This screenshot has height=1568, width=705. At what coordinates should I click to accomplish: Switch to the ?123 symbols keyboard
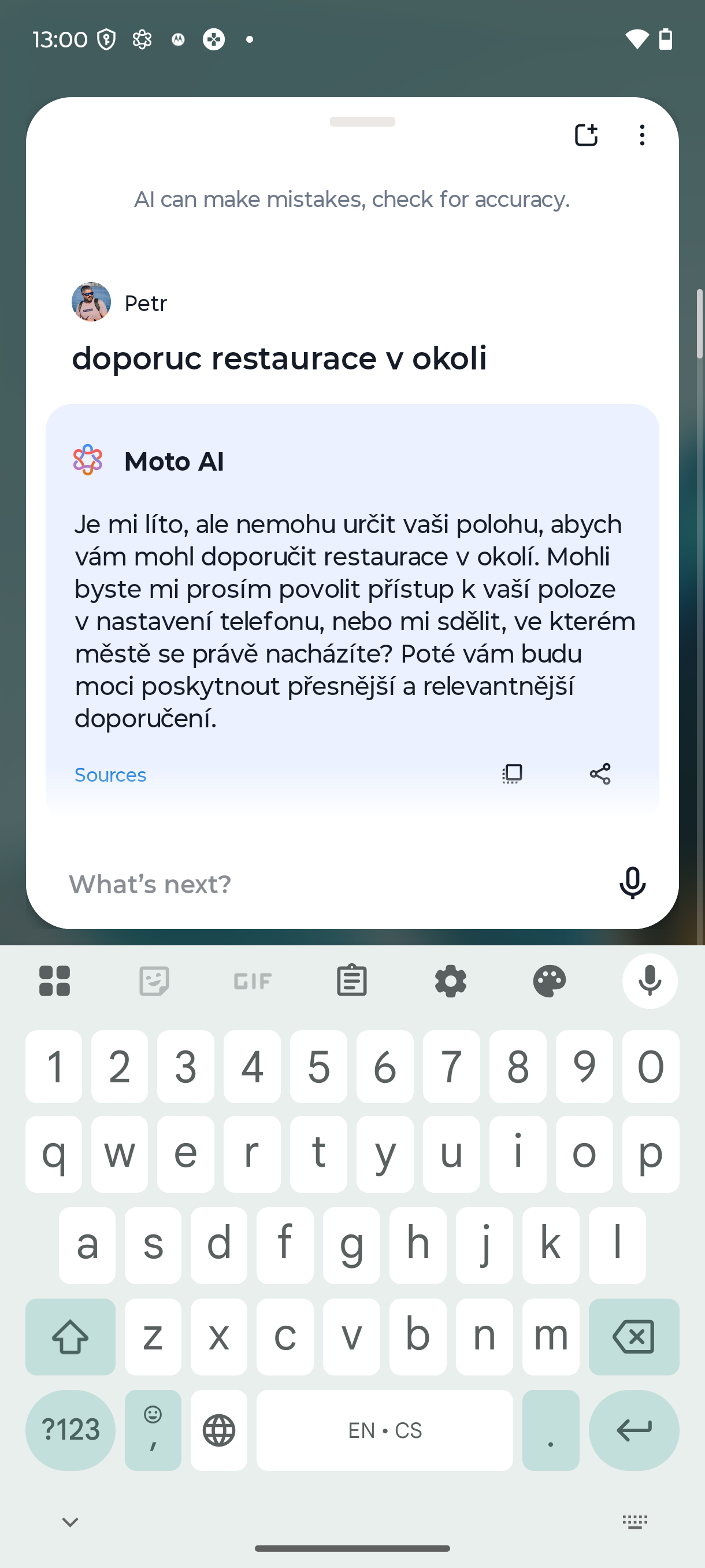tap(70, 1430)
